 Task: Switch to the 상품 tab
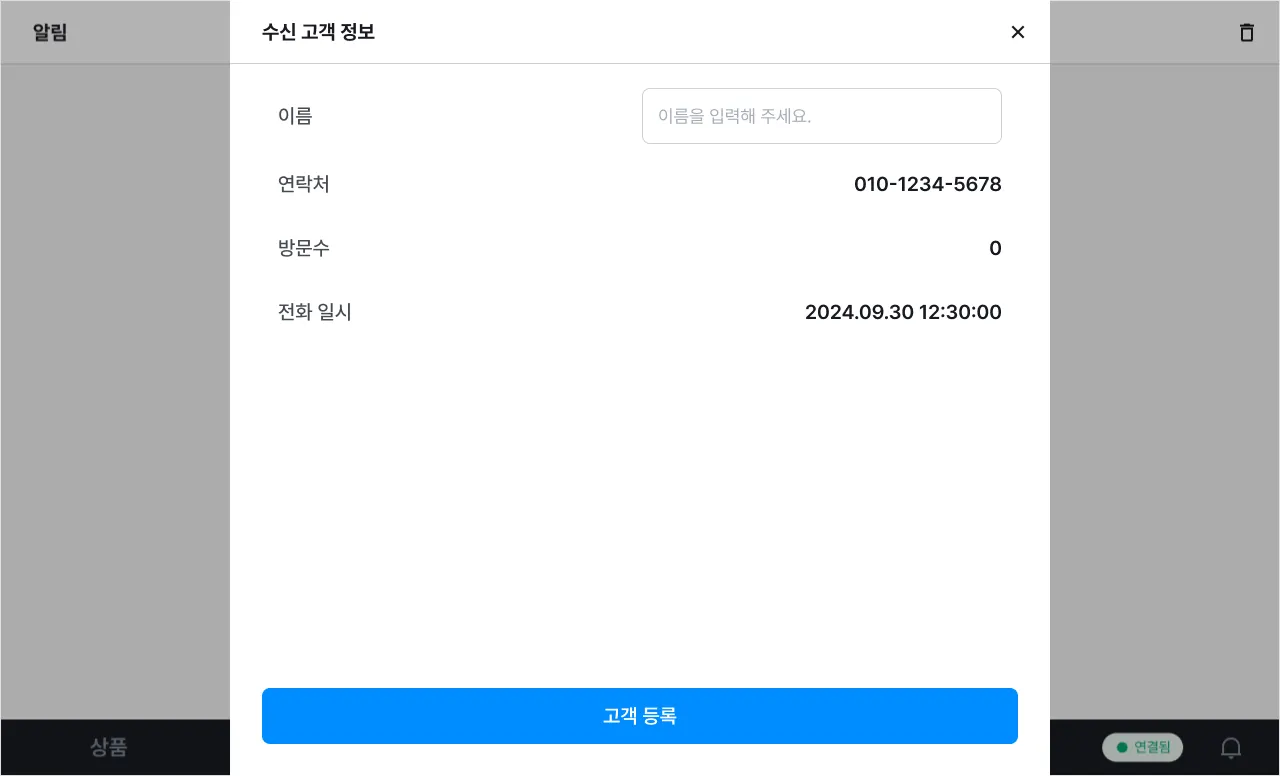pyautogui.click(x=109, y=747)
